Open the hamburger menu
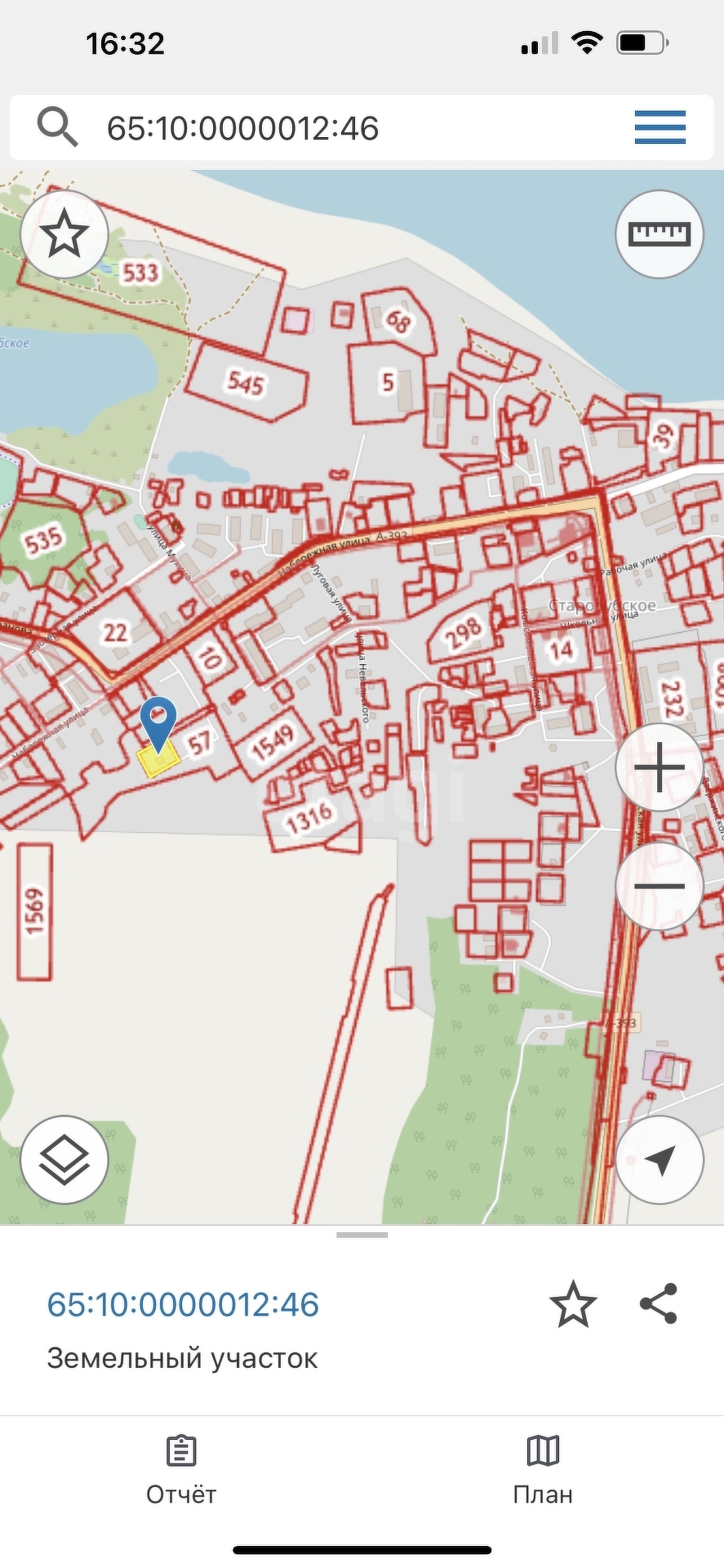The image size is (724, 1568). (660, 127)
